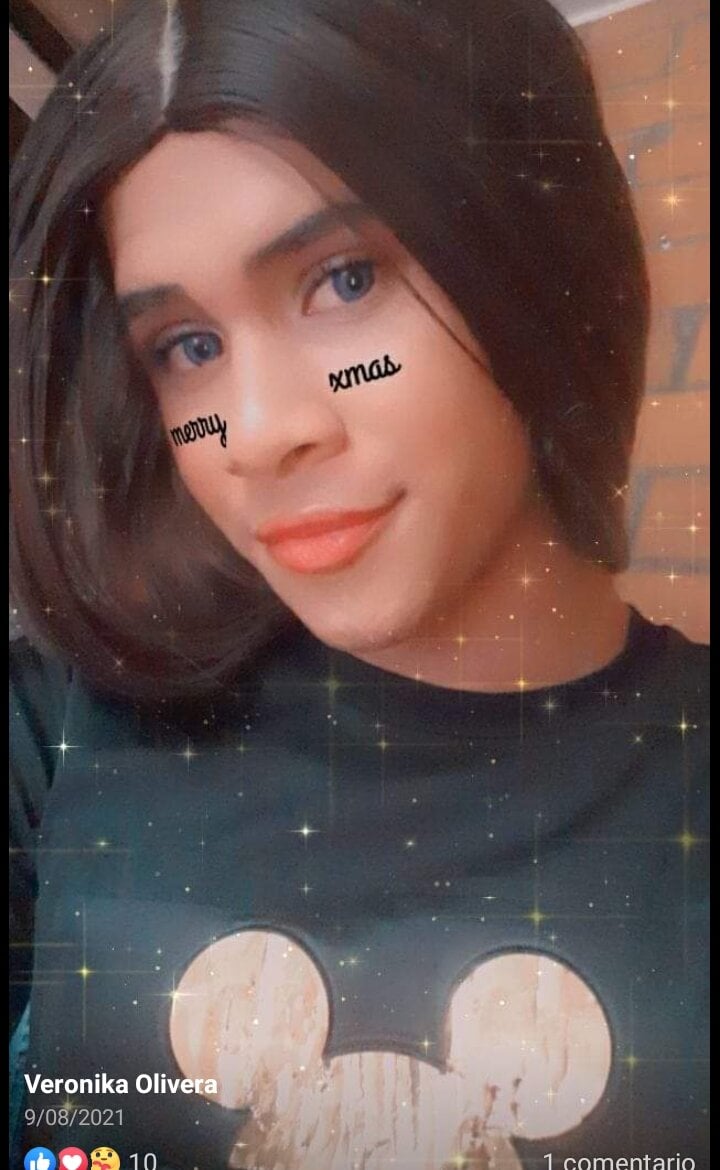Open Veronika Olivera's profile name link
The width and height of the screenshot is (720, 1170).
120,1084
